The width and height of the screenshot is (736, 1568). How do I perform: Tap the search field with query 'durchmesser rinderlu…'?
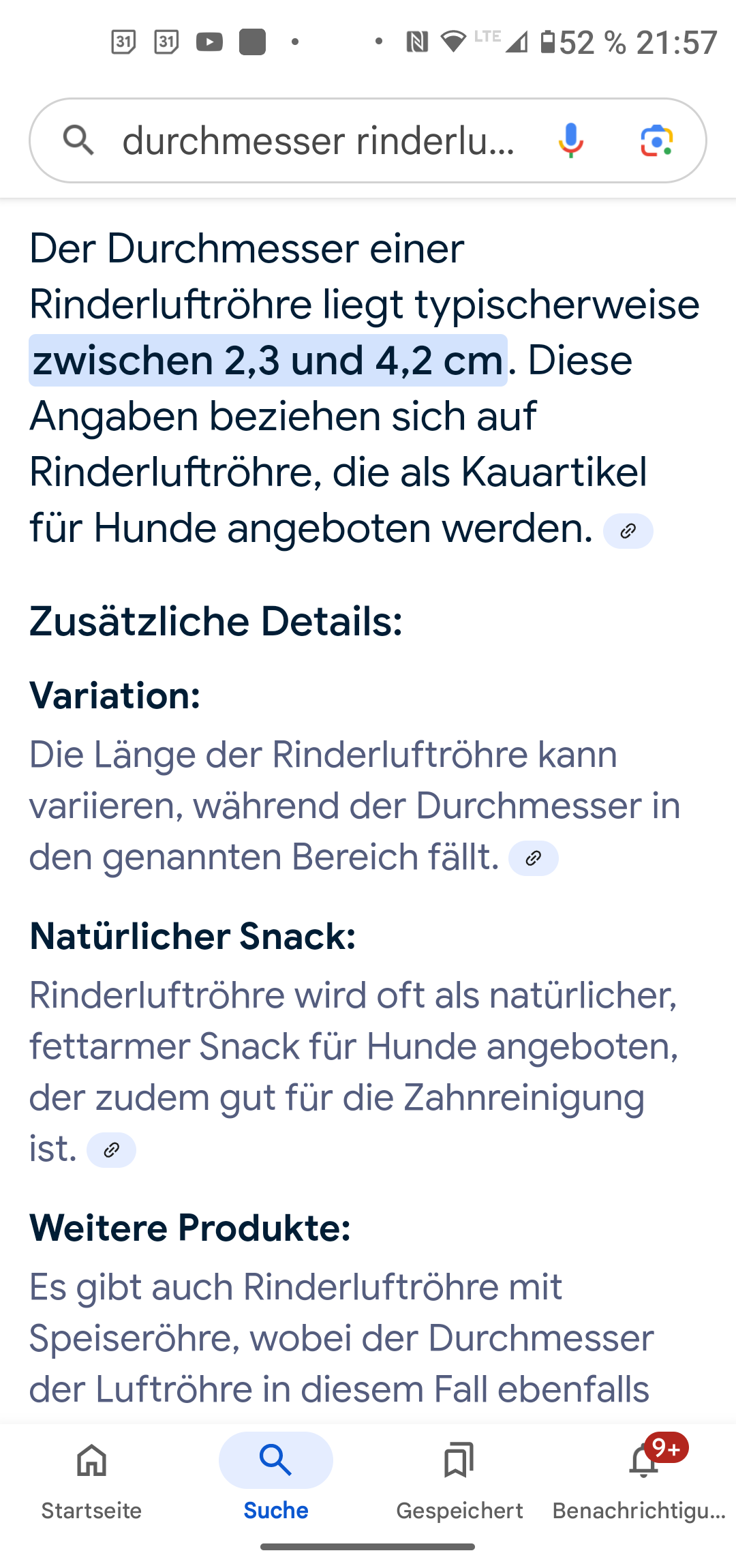click(318, 140)
